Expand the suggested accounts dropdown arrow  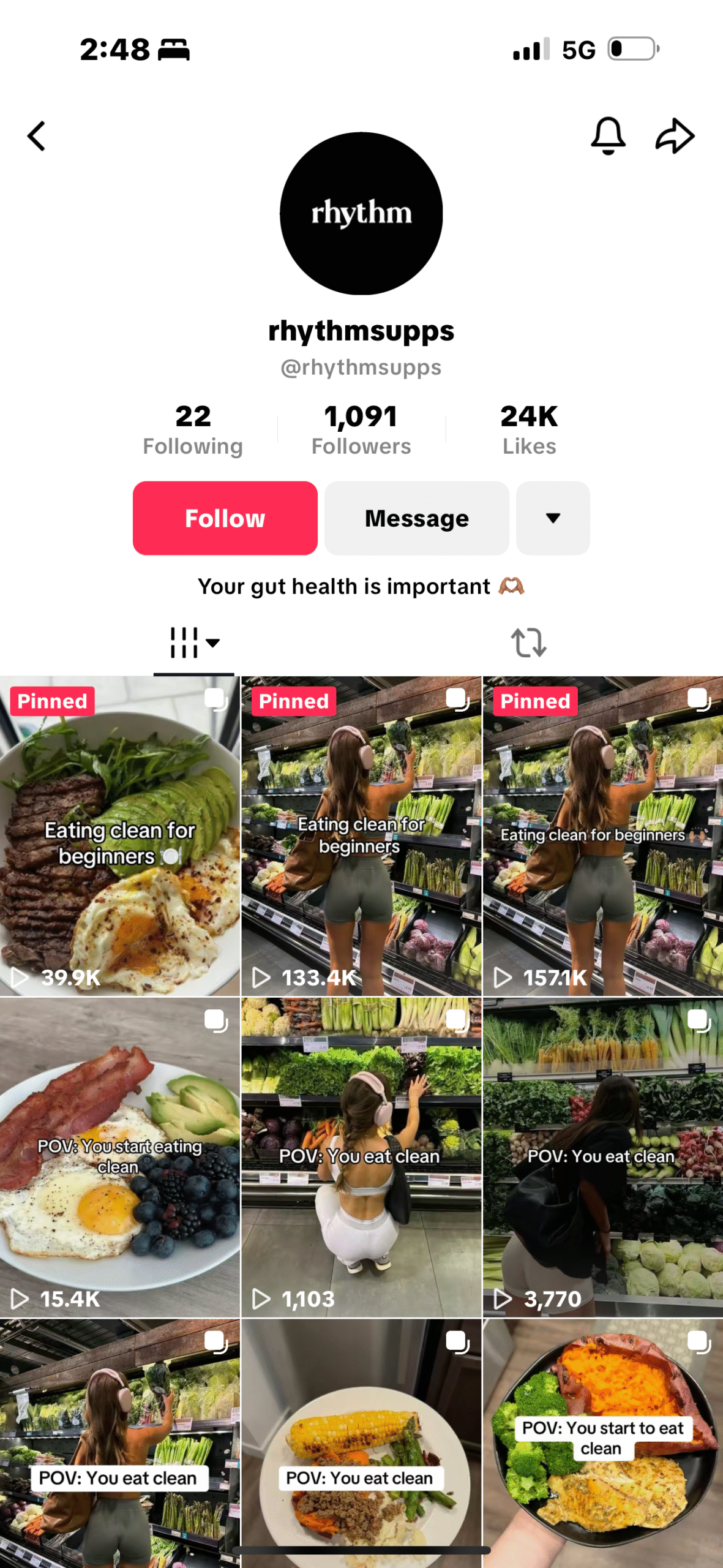coord(552,518)
